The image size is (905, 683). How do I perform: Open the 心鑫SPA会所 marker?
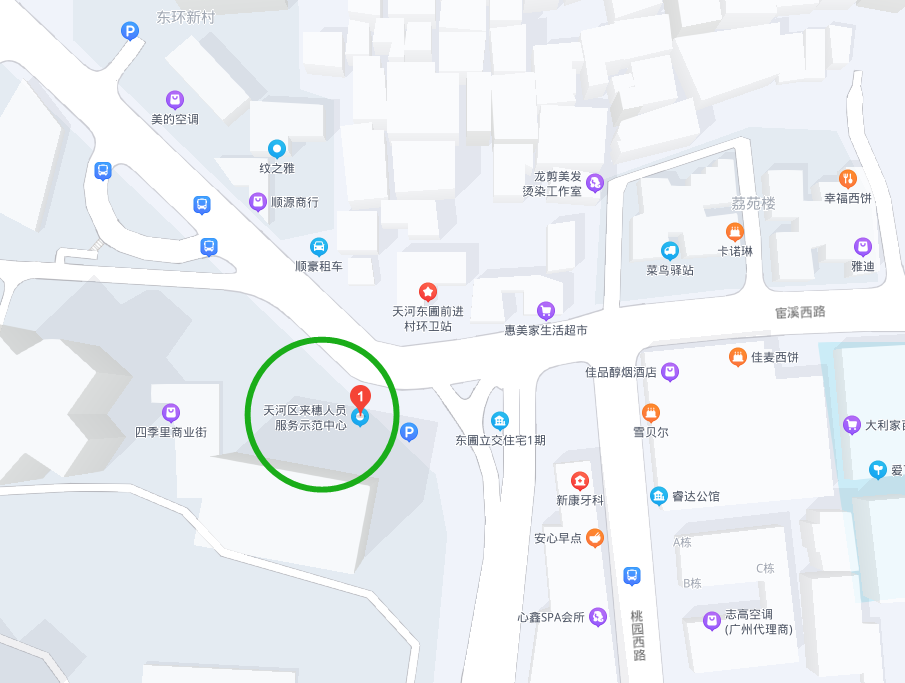598,617
